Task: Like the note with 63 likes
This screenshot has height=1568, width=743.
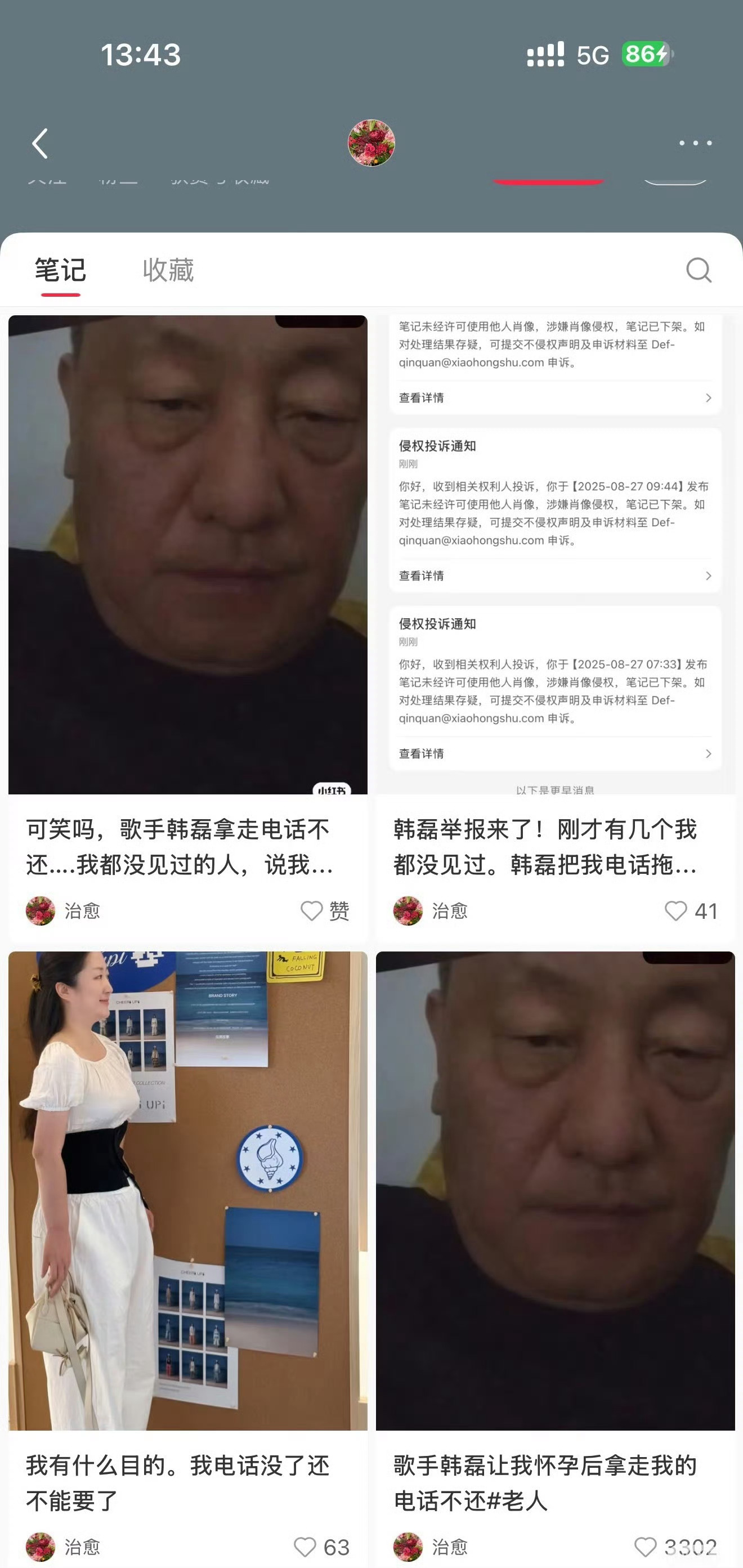Action: point(305,1547)
